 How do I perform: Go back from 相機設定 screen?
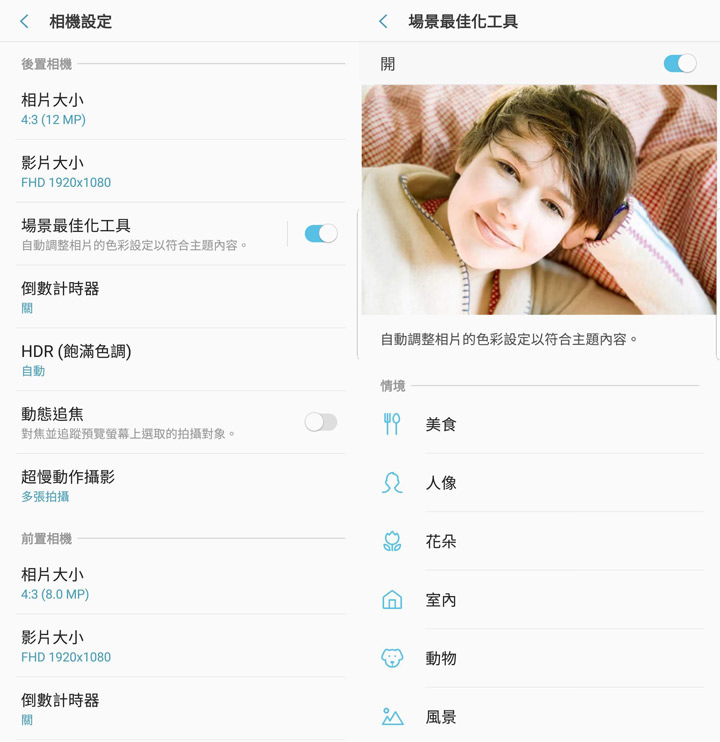tap(25, 21)
